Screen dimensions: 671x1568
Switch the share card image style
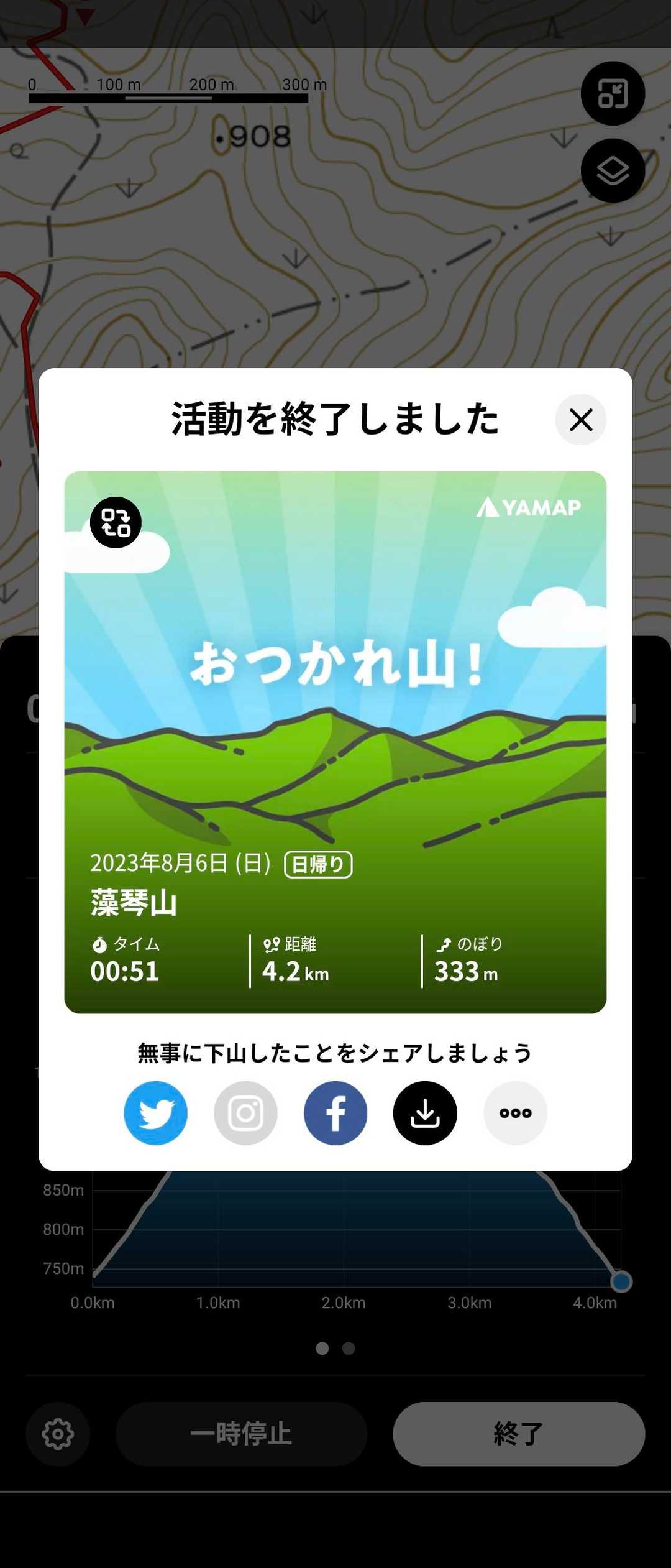[116, 522]
